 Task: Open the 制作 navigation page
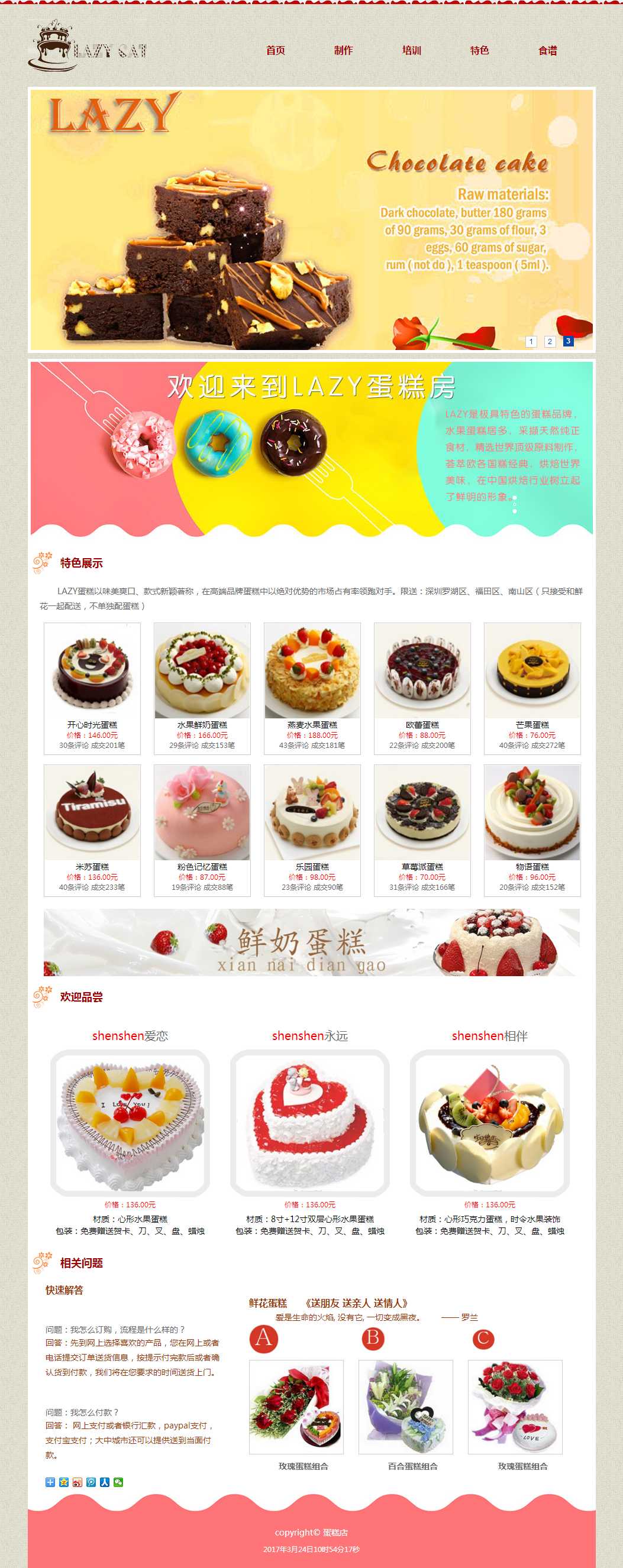click(344, 50)
